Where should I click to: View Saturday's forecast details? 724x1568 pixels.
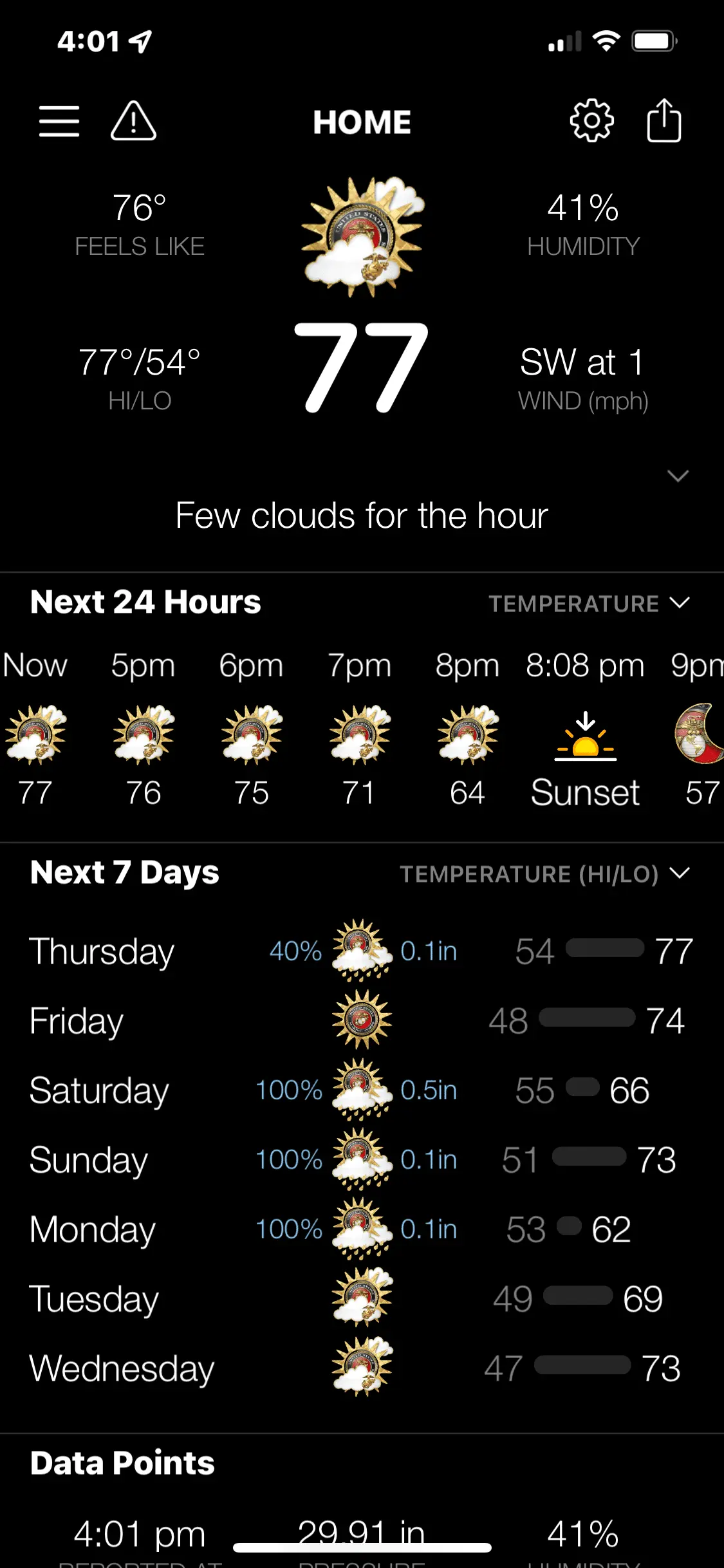click(360, 1090)
